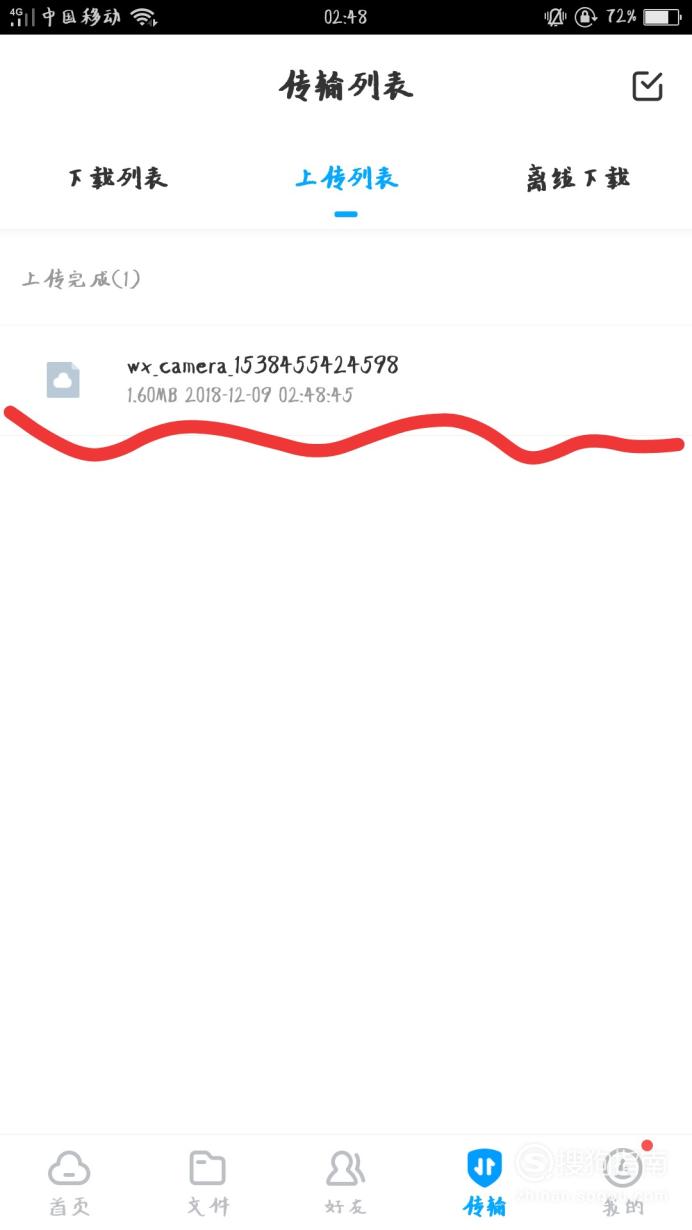Tap the 传输 transfer tab
This screenshot has height=1230, width=692.
click(484, 1181)
